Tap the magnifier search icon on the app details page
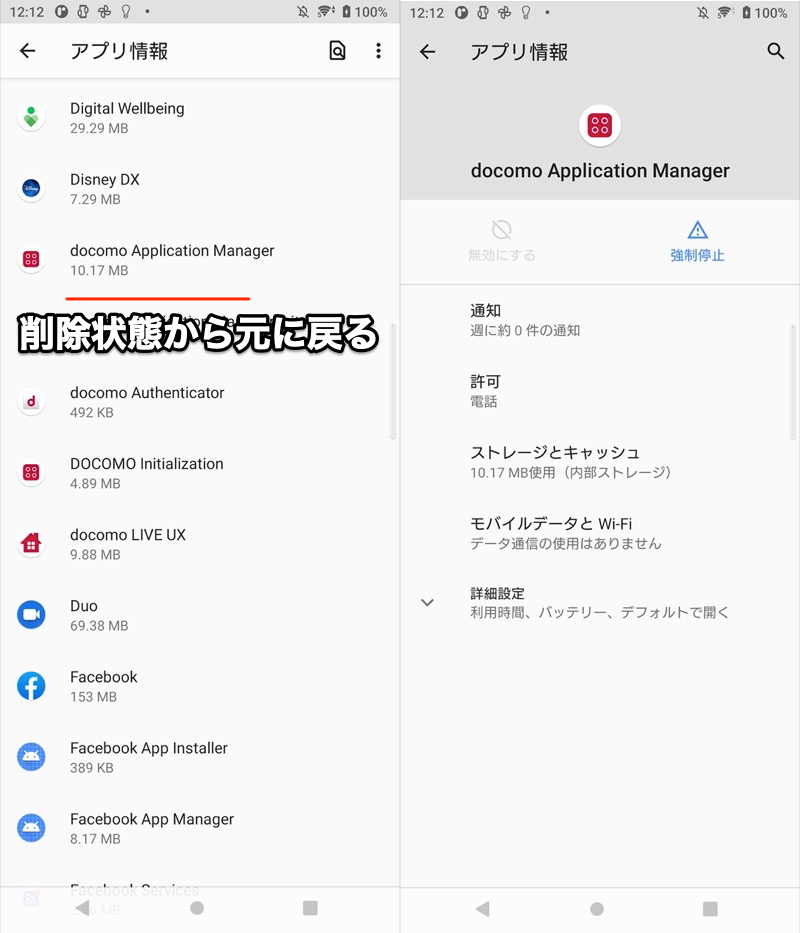 click(776, 51)
